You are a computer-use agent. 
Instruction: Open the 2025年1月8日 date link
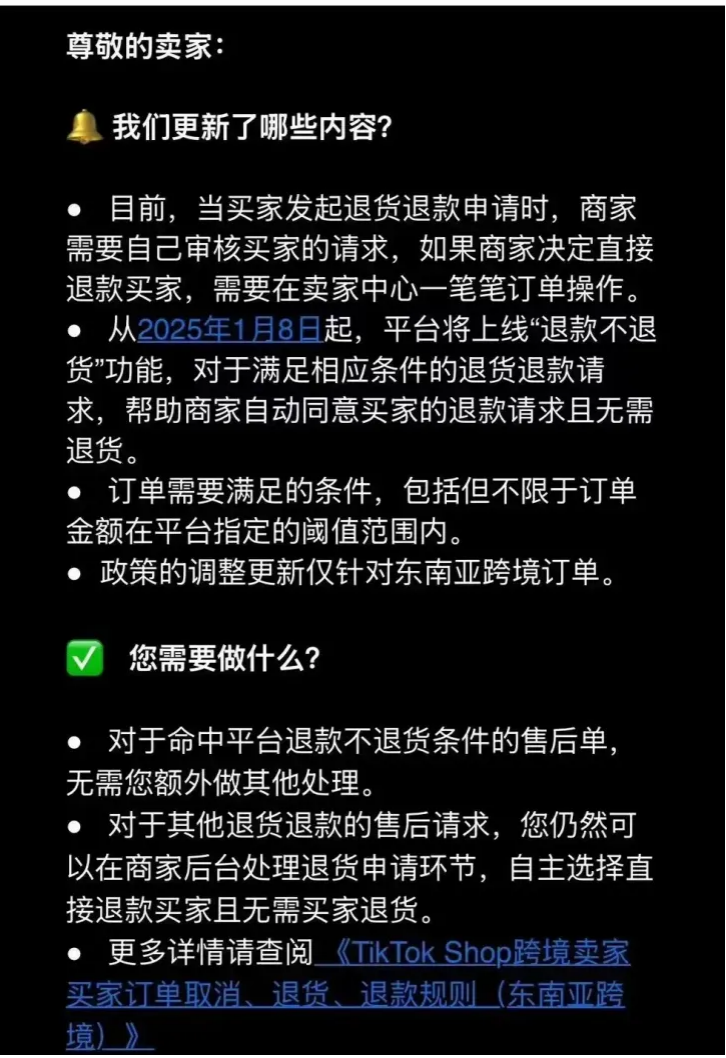(x=229, y=329)
